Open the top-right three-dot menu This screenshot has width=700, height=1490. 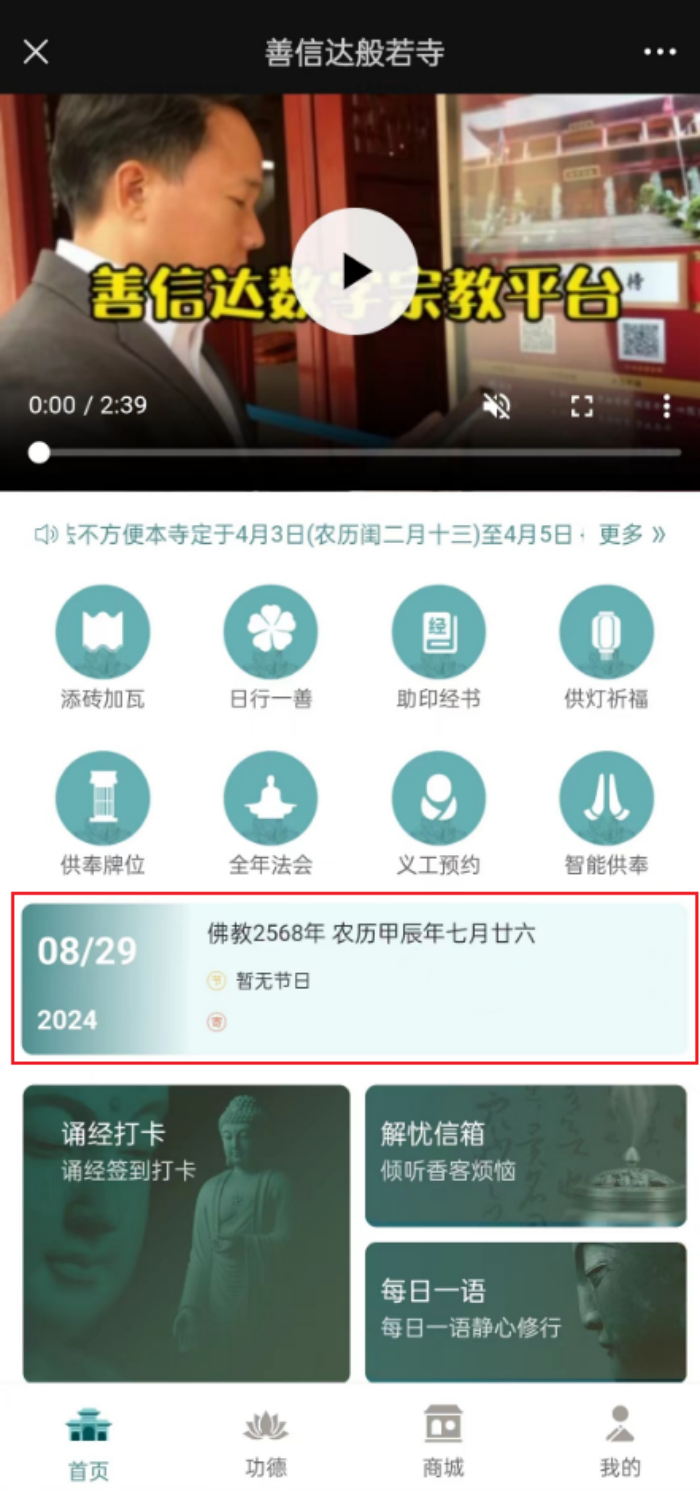[660, 52]
